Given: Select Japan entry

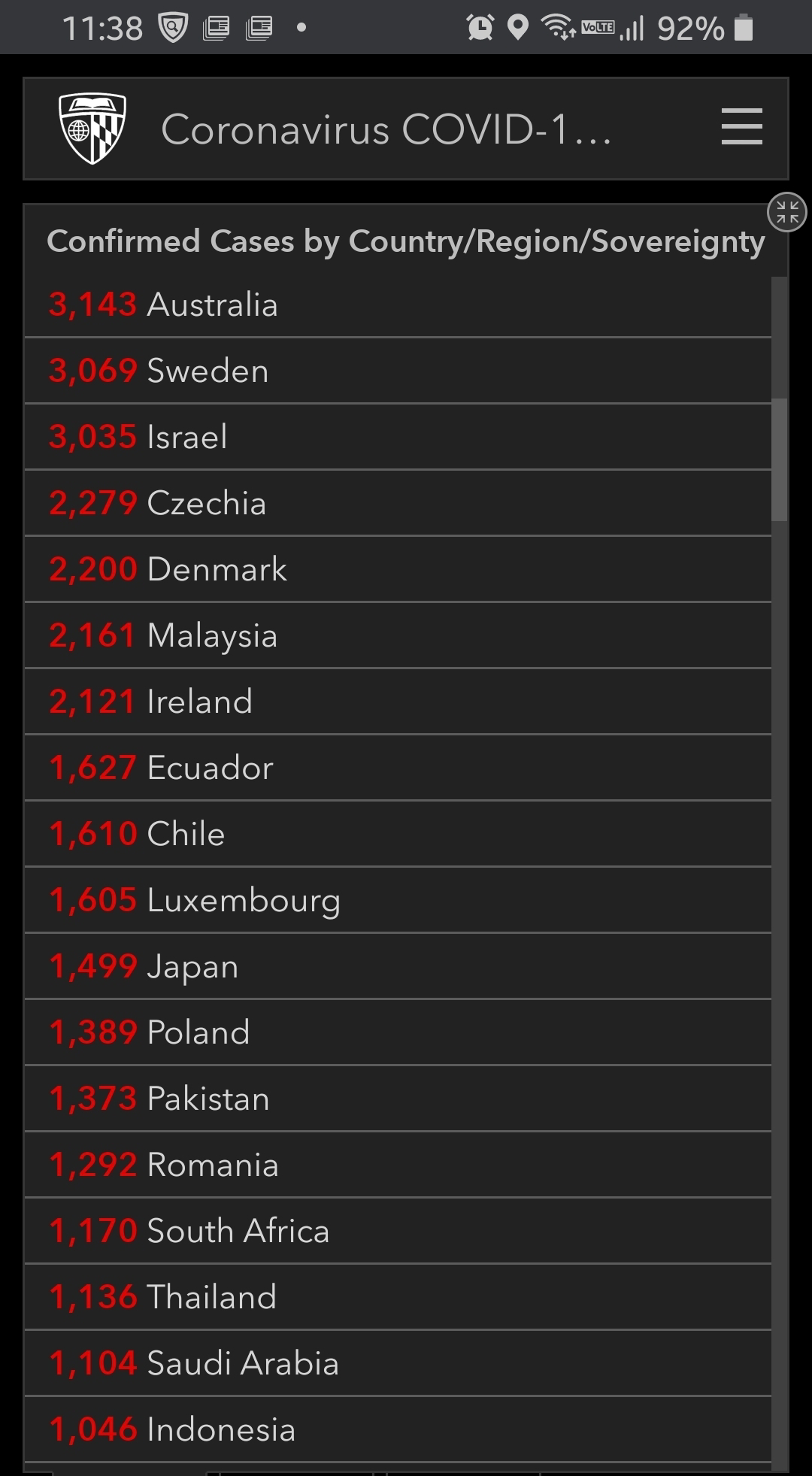Looking at the screenshot, I should [x=398, y=966].
